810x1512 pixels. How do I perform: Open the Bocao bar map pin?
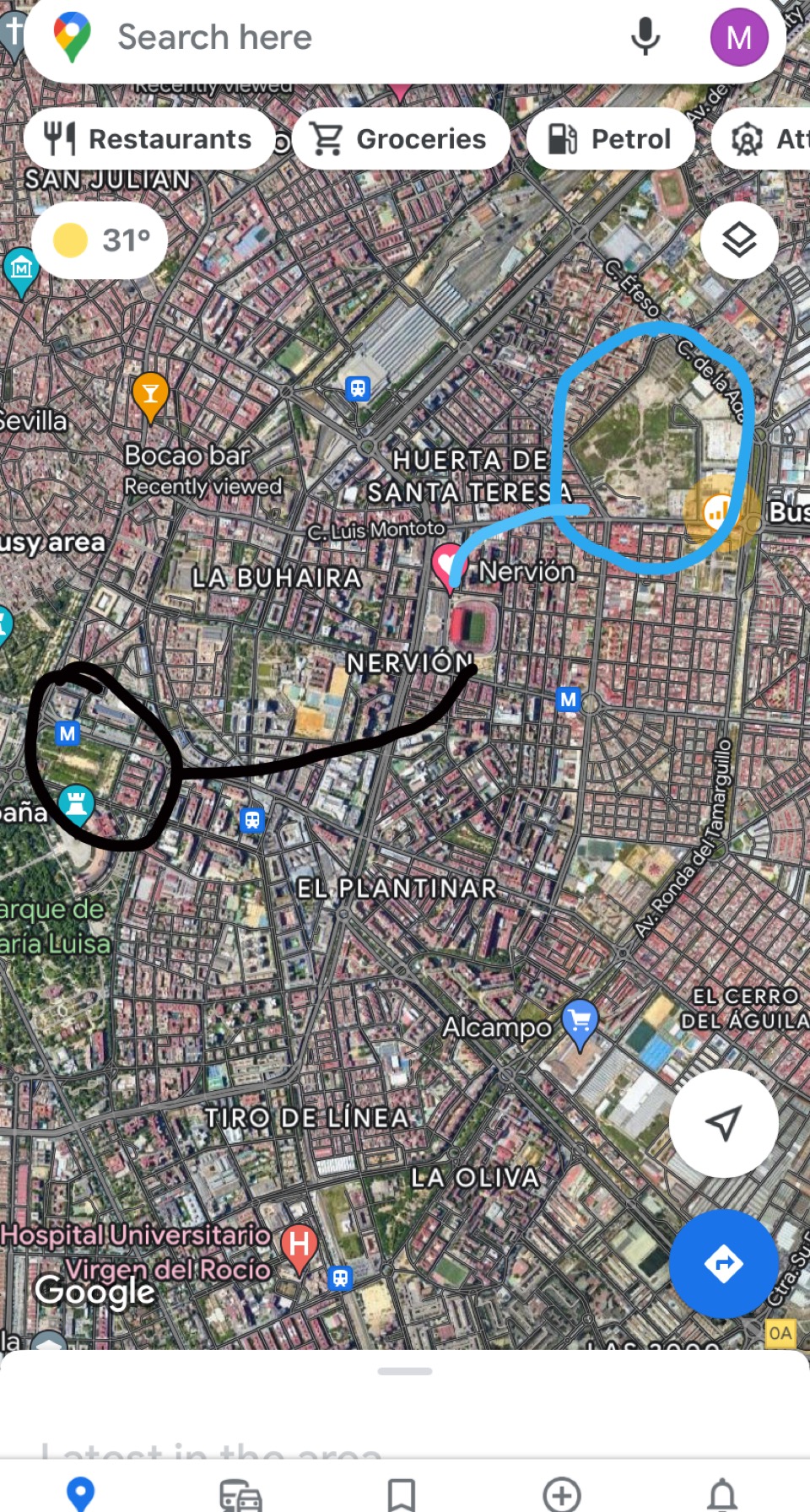click(x=151, y=395)
